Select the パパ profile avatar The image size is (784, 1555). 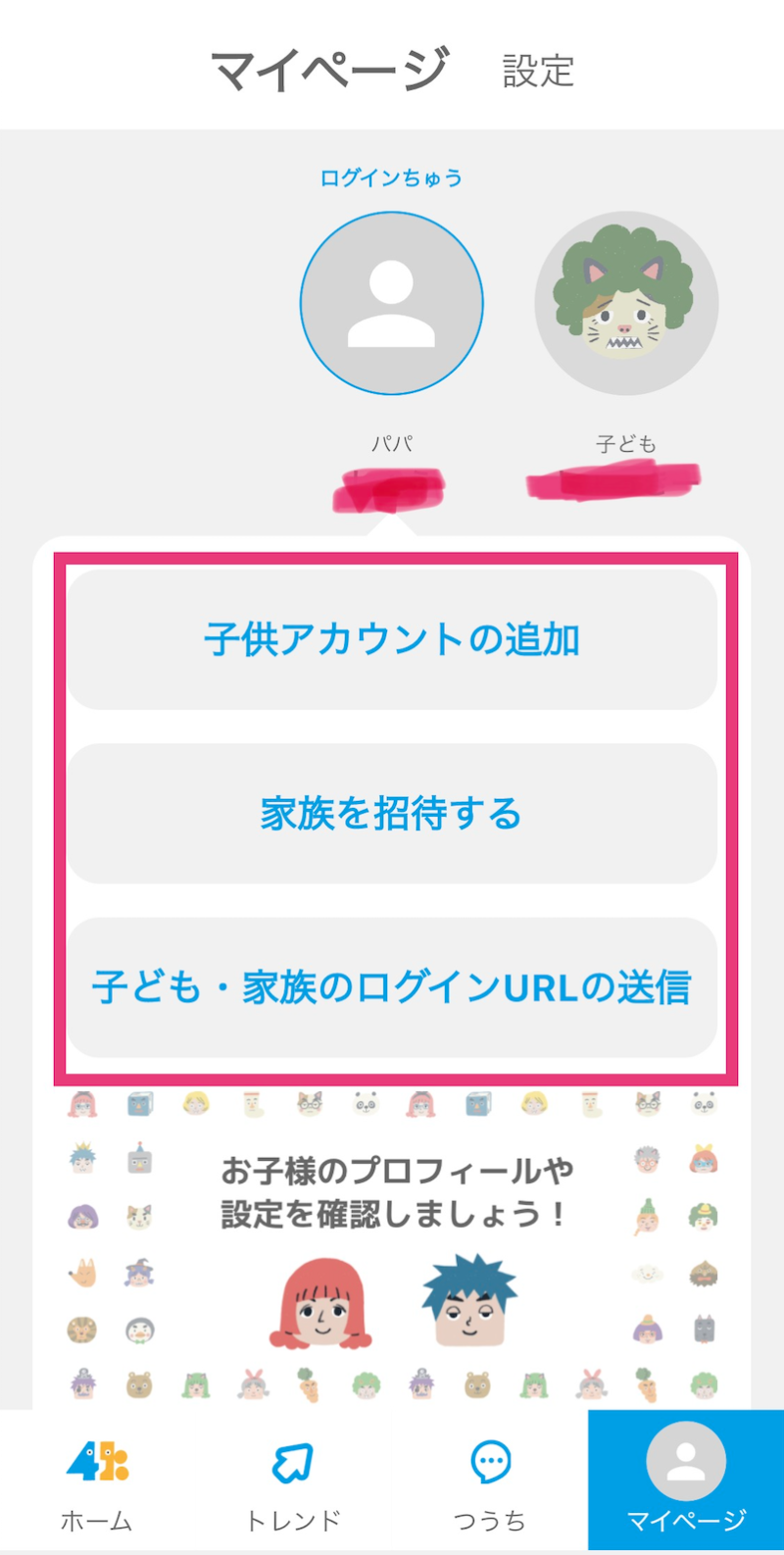click(x=391, y=303)
